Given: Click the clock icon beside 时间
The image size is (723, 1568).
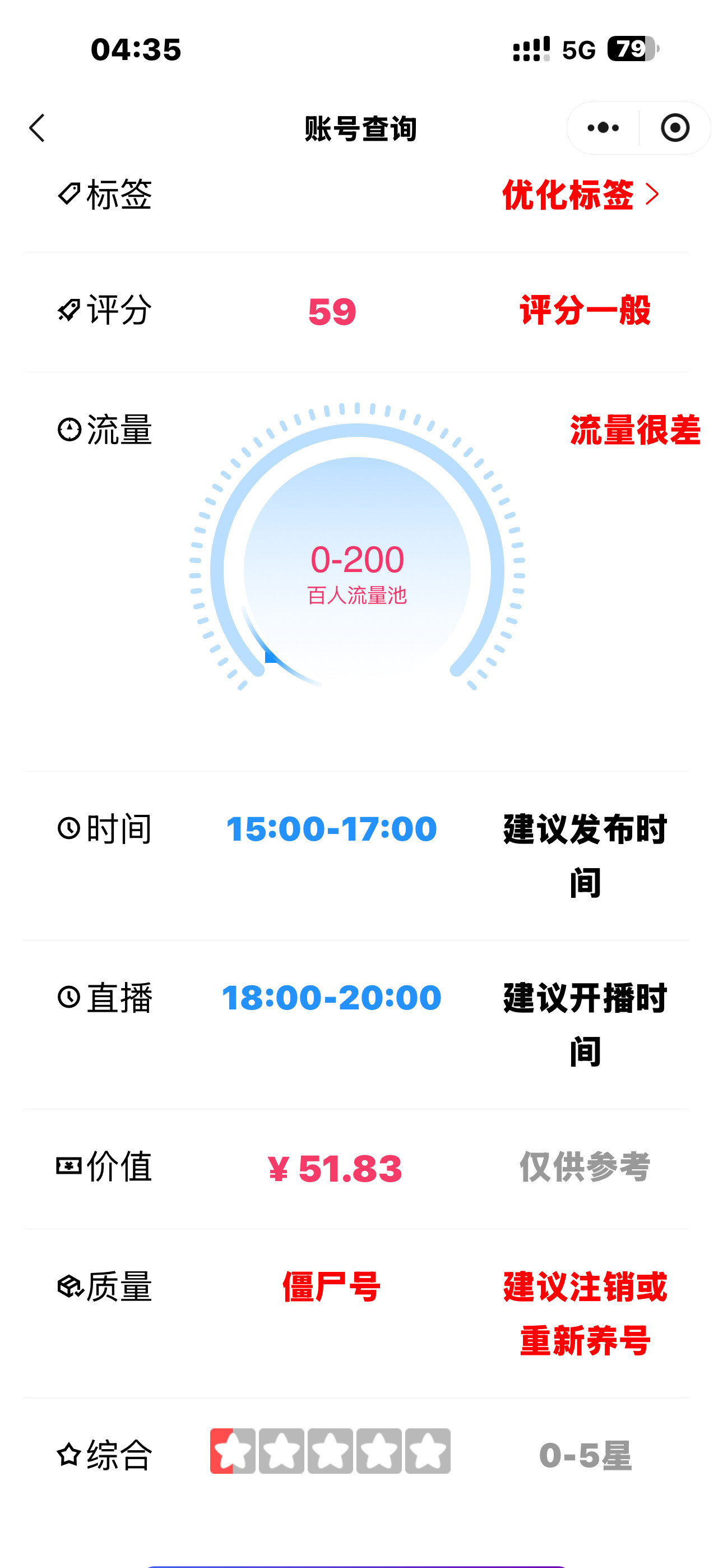Looking at the screenshot, I should [68, 827].
